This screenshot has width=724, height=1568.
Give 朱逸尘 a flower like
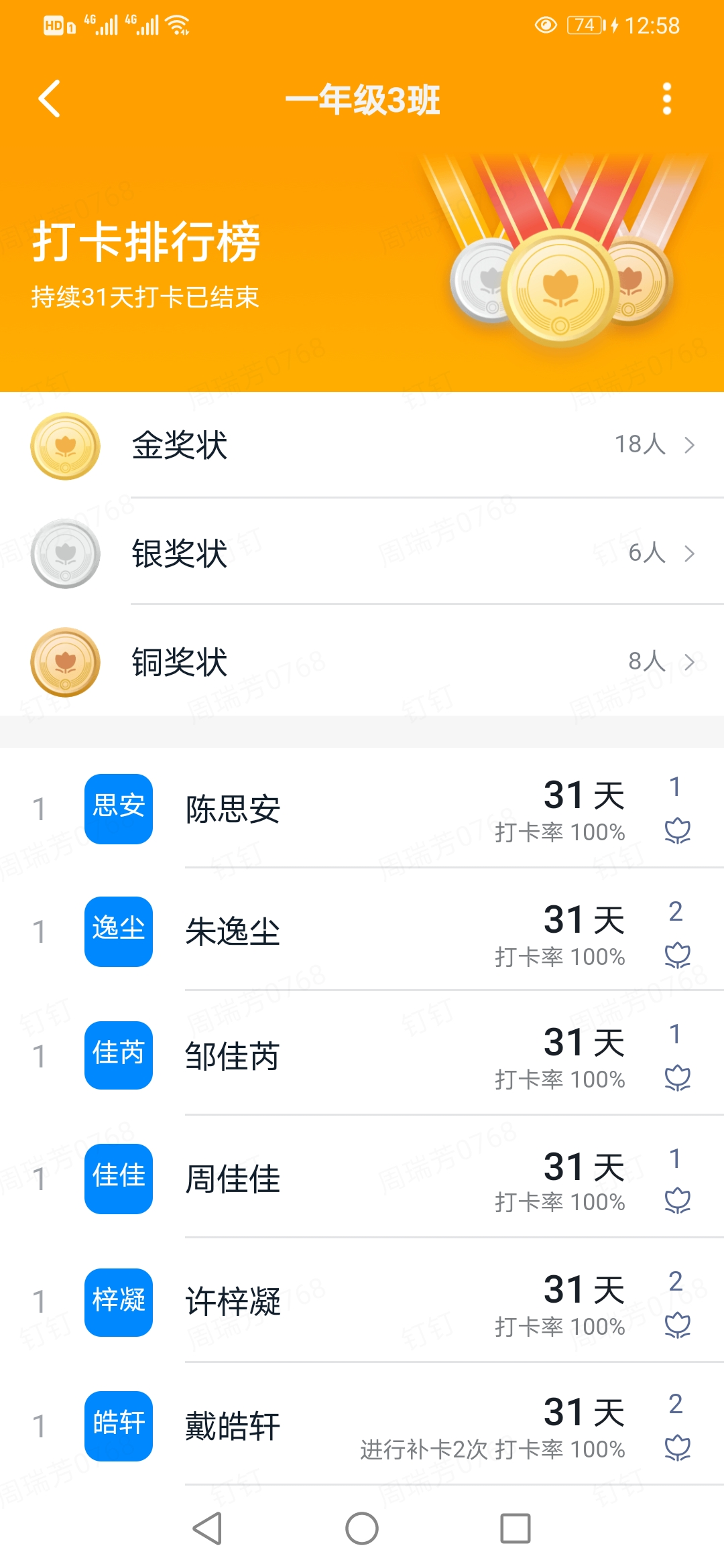pyautogui.click(x=677, y=955)
